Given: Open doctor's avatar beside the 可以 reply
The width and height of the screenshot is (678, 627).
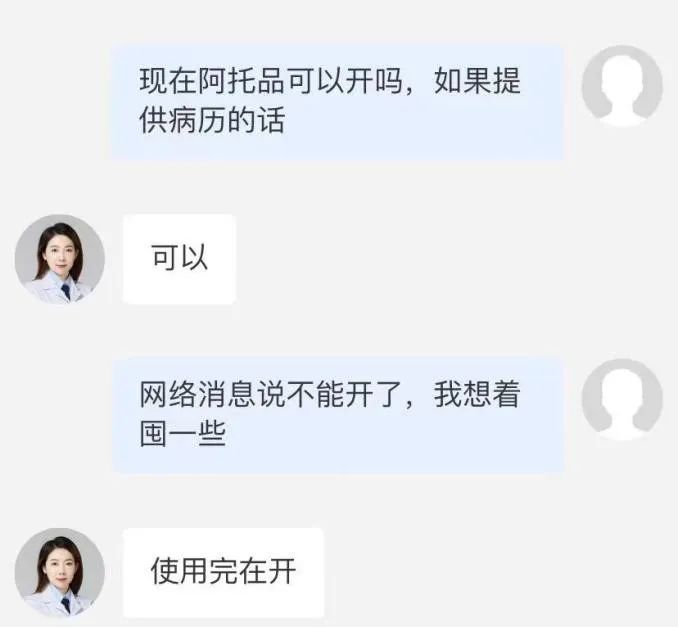Looking at the screenshot, I should click(60, 259).
